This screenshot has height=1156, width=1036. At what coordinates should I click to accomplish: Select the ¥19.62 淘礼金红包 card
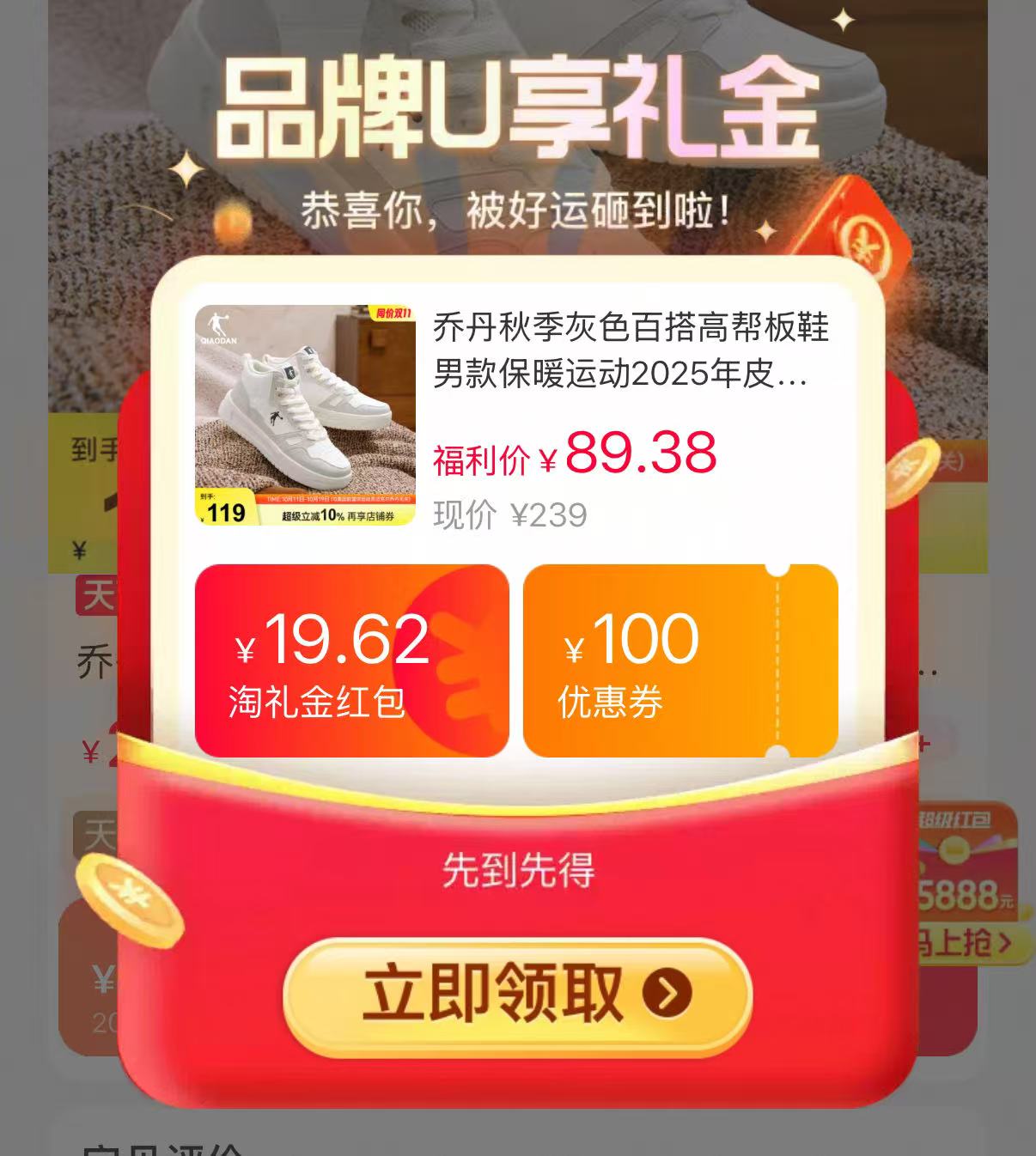point(351,660)
